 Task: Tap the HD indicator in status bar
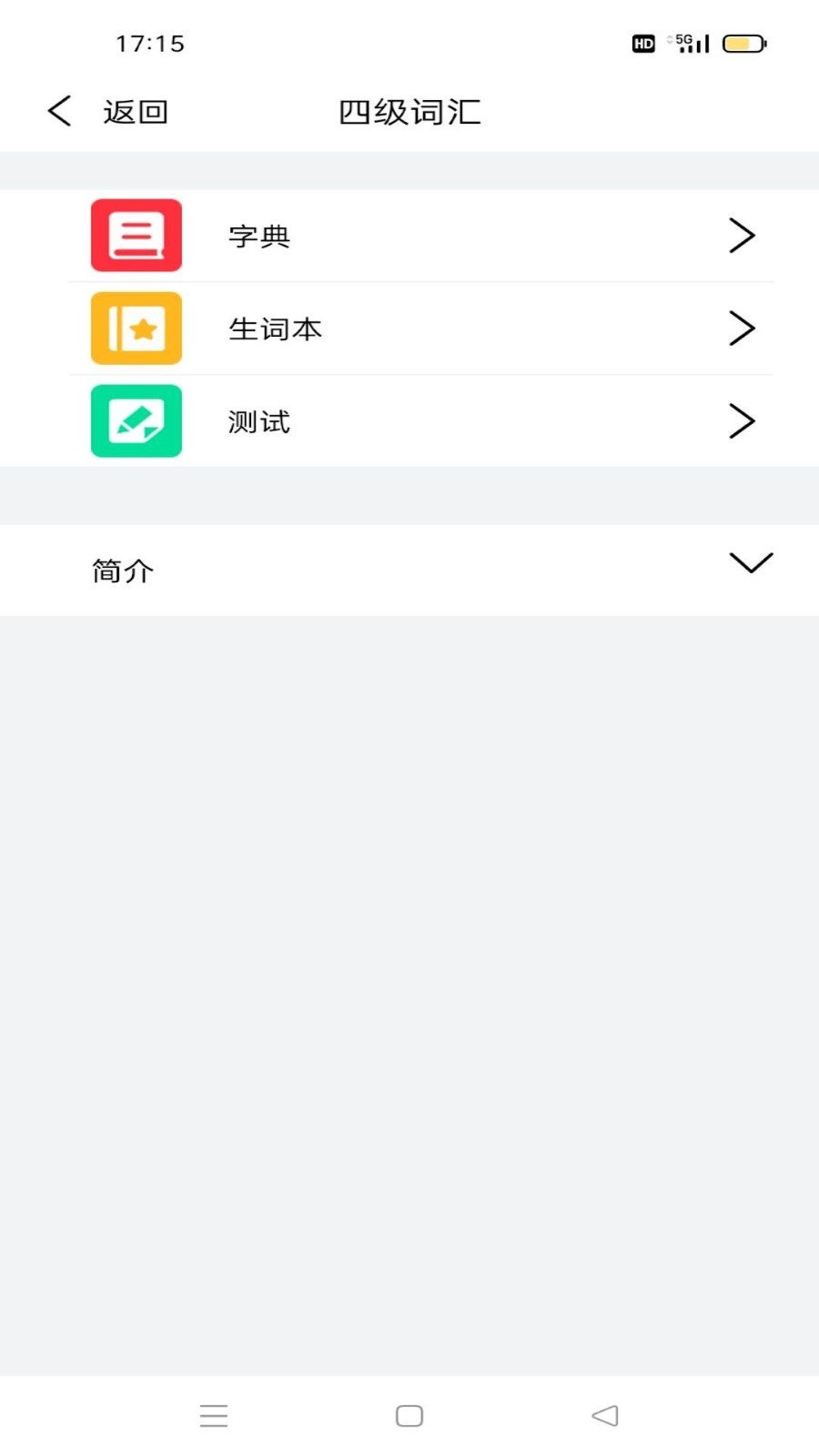[x=642, y=43]
